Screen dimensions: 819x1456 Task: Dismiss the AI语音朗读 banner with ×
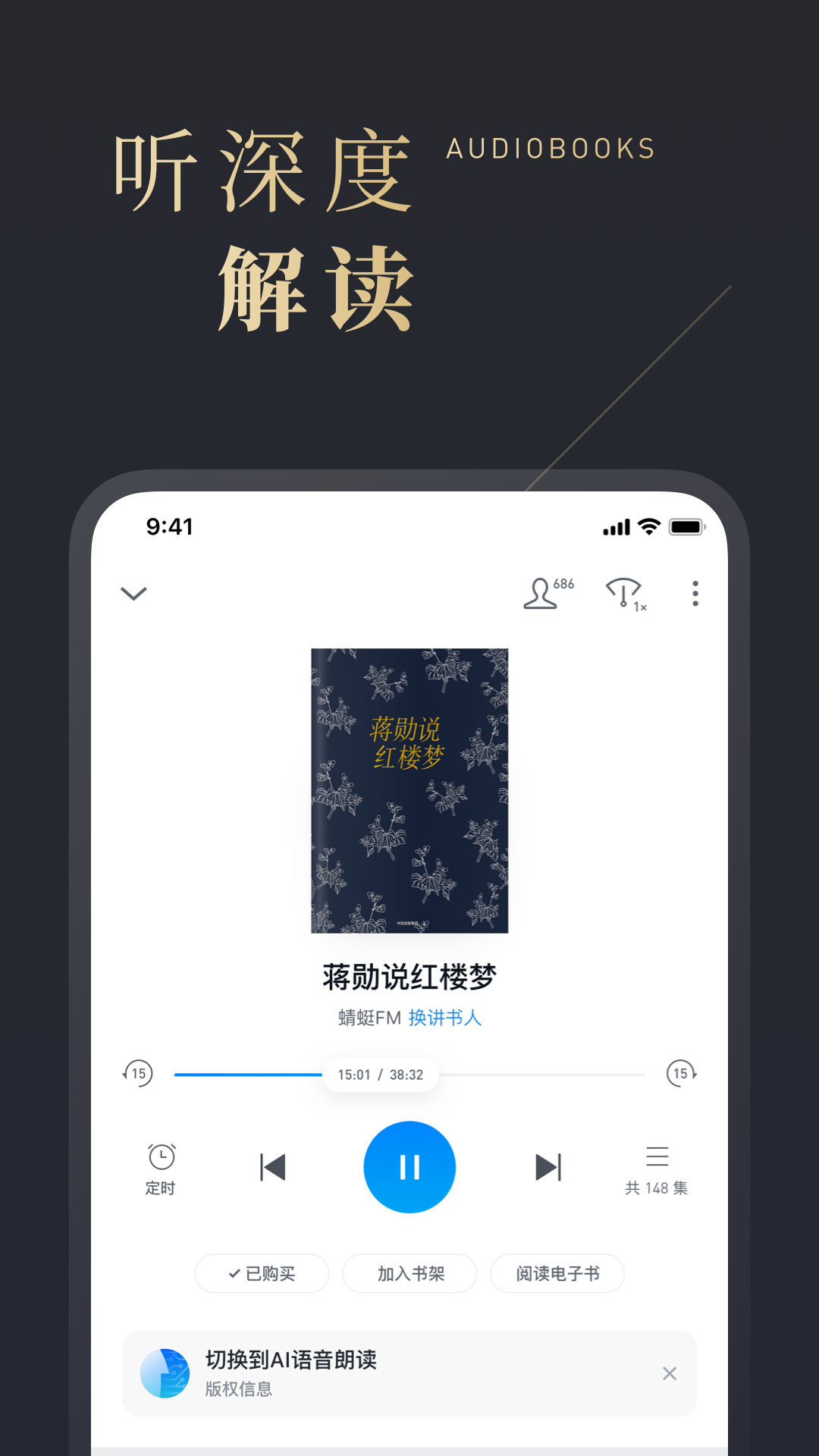pos(668,1373)
